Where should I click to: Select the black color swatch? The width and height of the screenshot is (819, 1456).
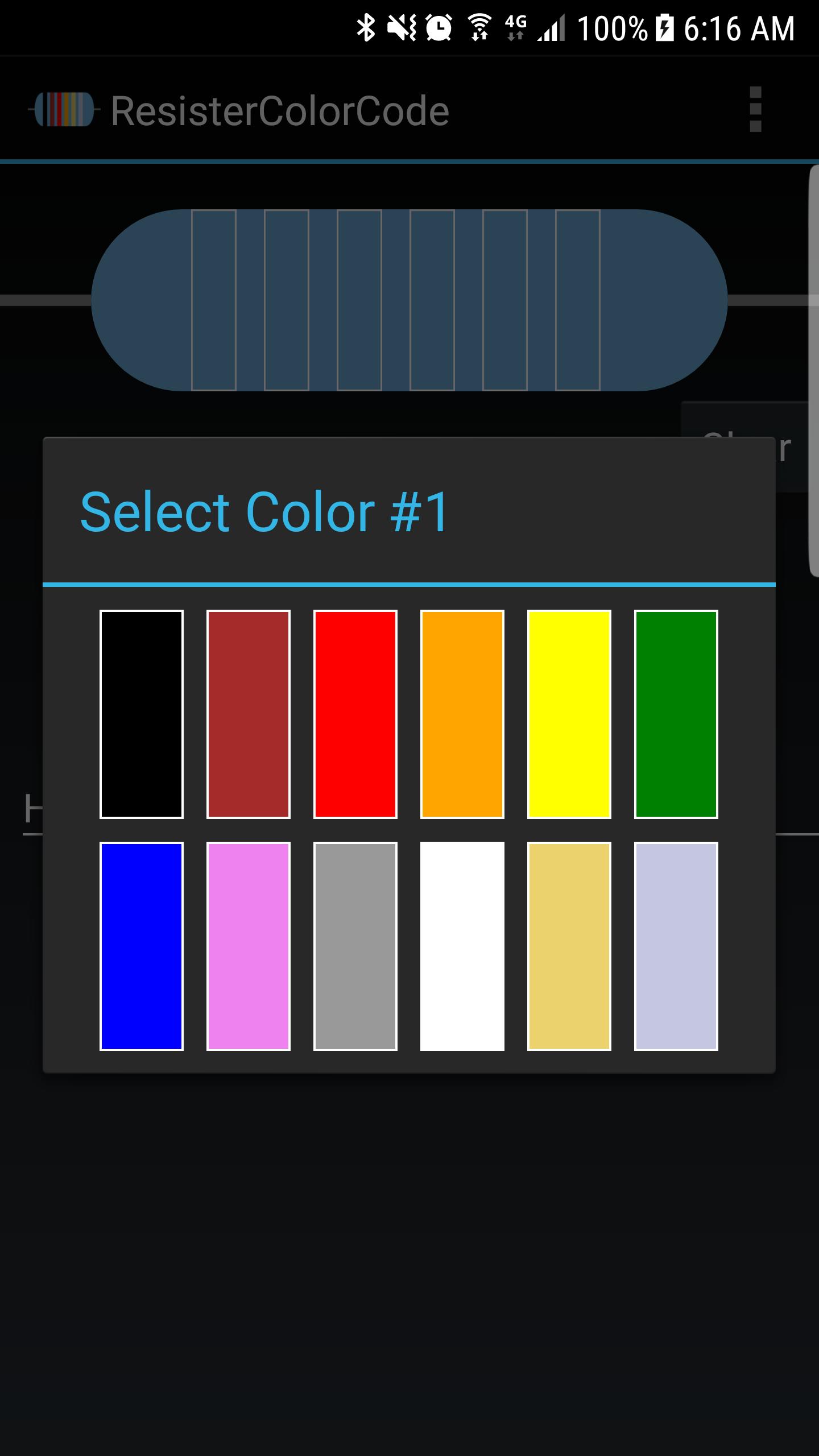click(142, 714)
